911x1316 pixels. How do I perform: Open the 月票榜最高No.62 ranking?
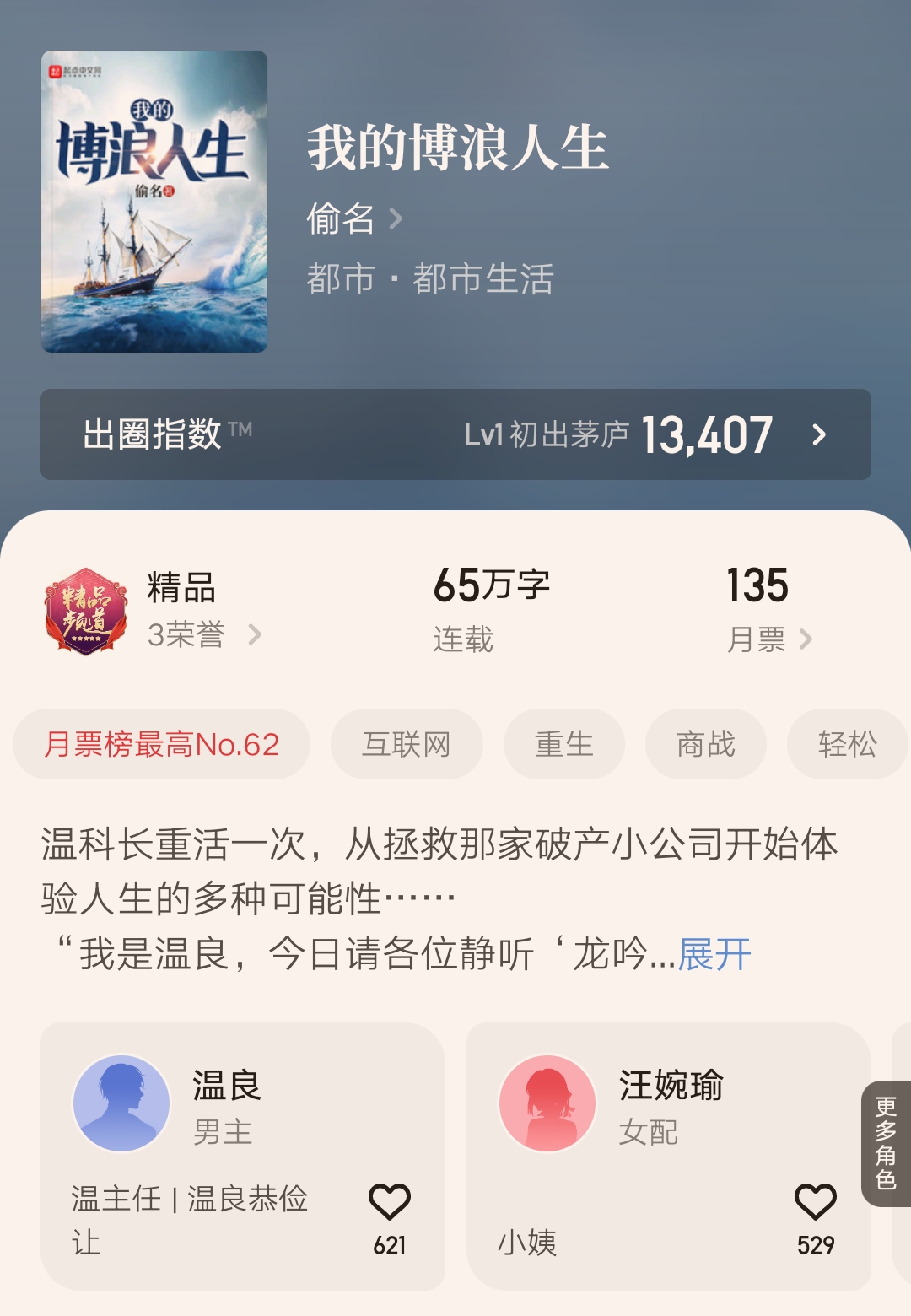click(162, 743)
